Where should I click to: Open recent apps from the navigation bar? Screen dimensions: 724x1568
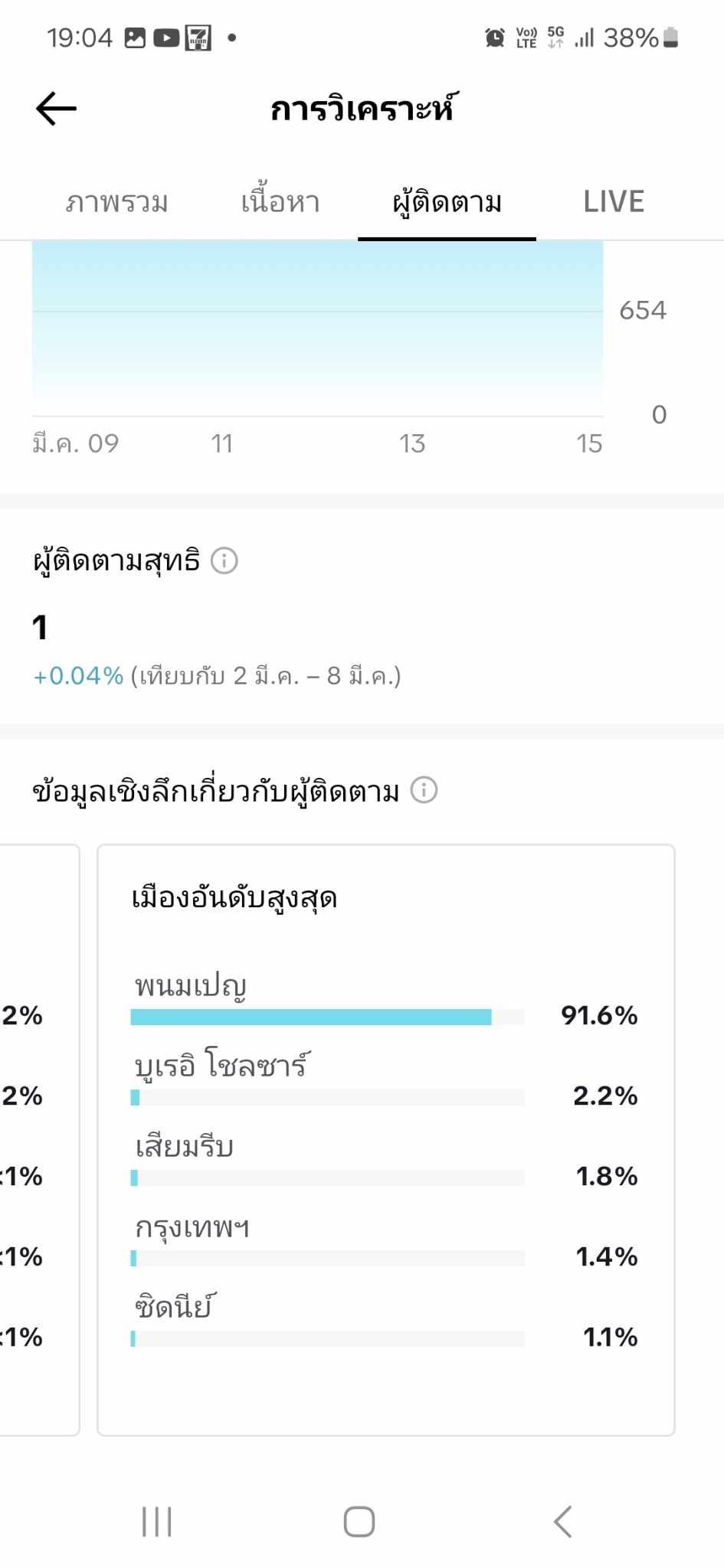pyautogui.click(x=157, y=1521)
